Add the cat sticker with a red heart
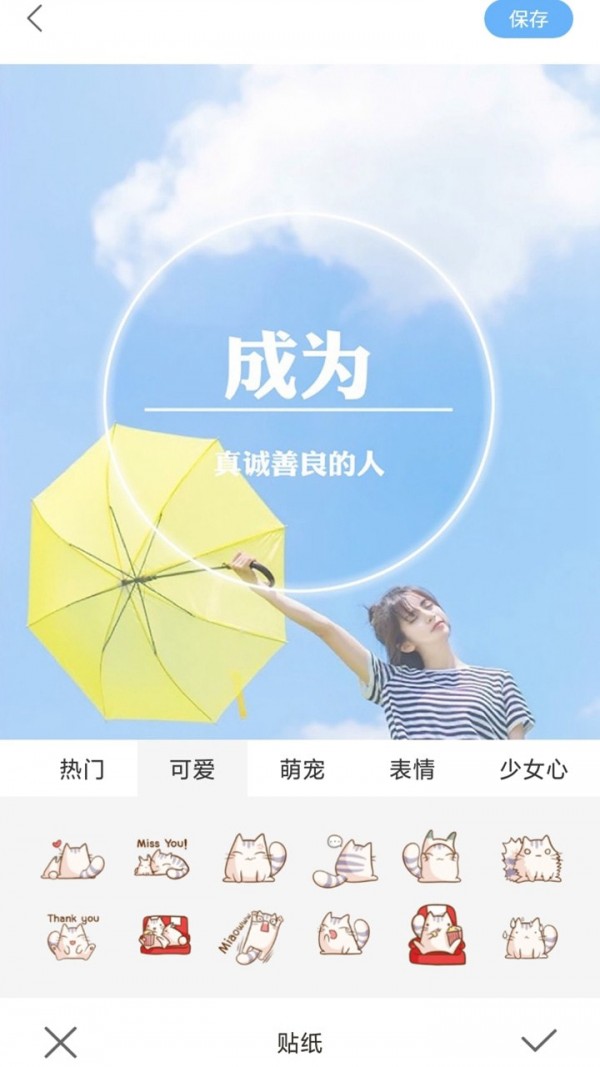 point(72,858)
